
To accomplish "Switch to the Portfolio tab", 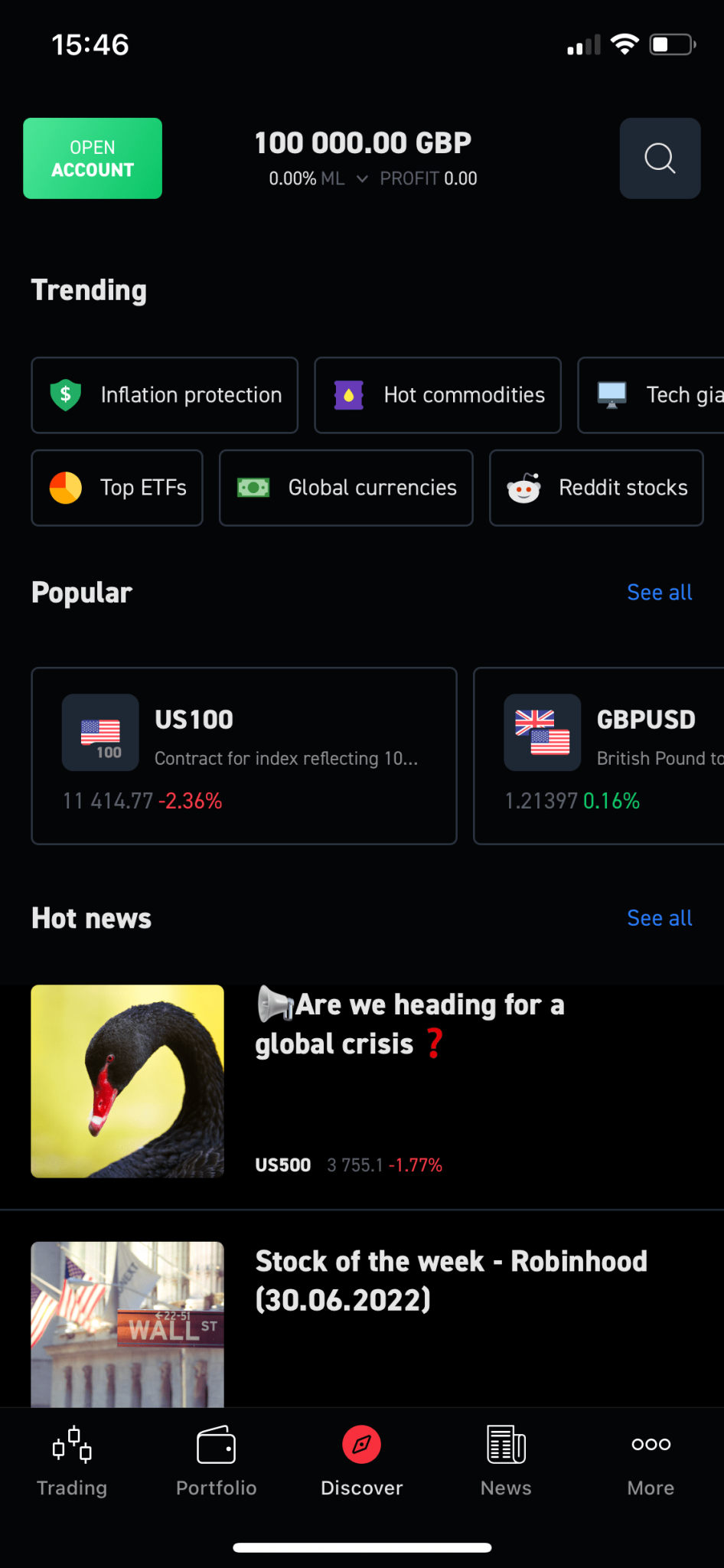I will [217, 1461].
